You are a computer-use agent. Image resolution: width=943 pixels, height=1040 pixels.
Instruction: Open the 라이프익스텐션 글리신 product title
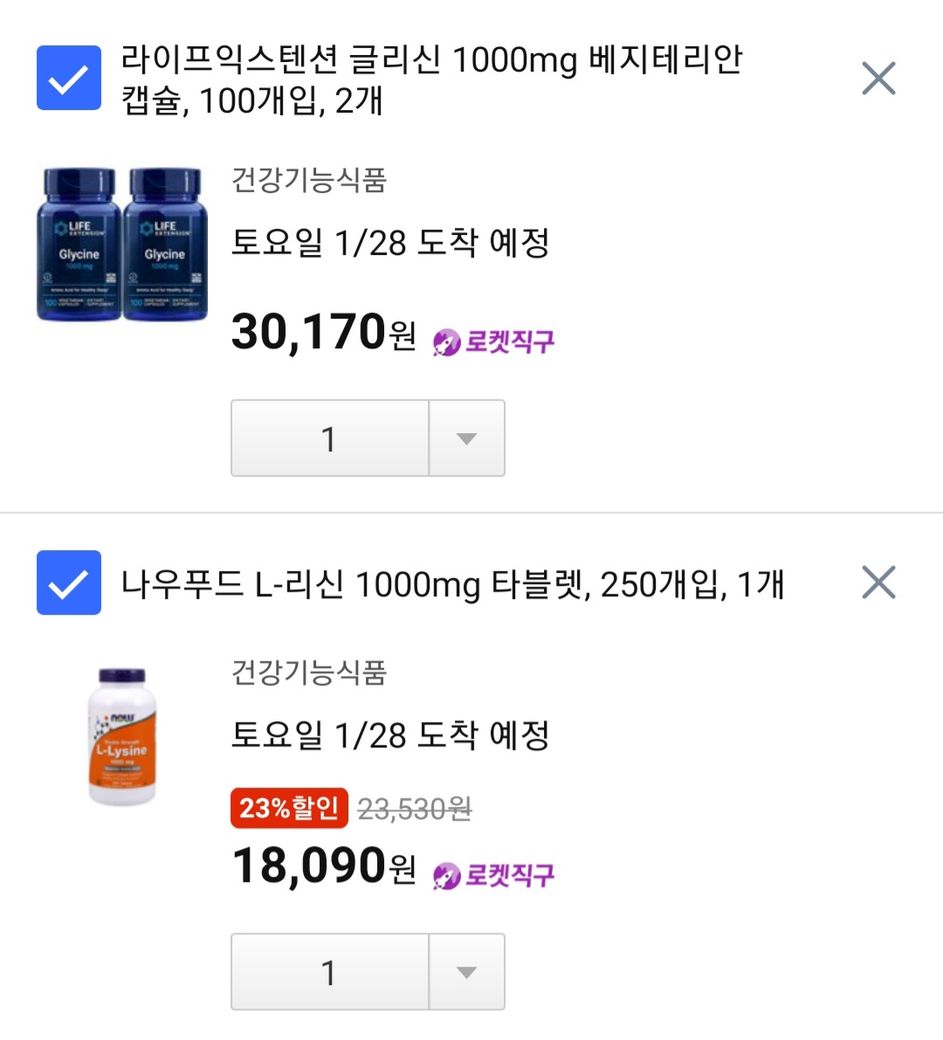[430, 80]
